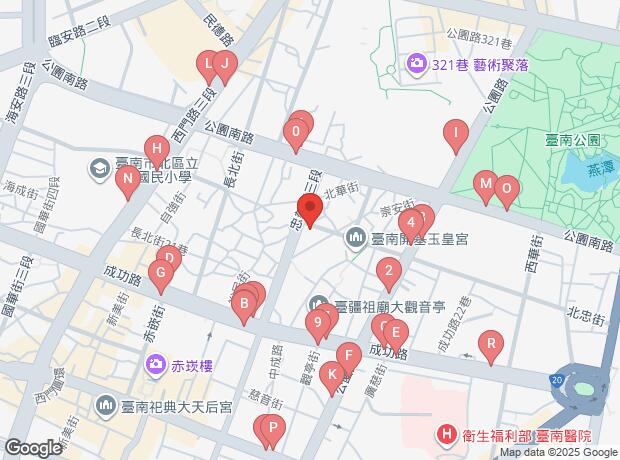
Task: Tap the marker labeled F
Action: point(348,356)
